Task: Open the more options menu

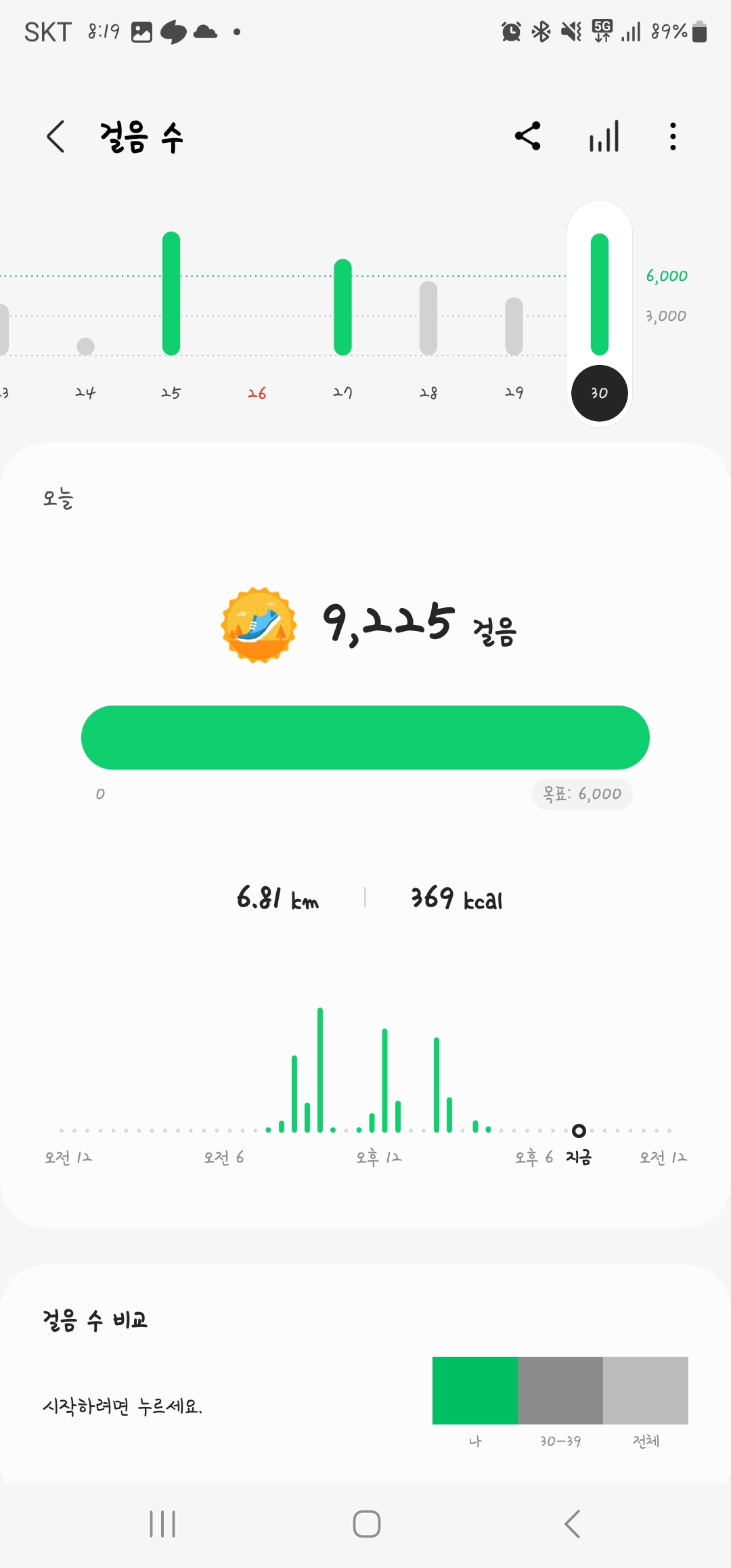Action: pyautogui.click(x=672, y=136)
